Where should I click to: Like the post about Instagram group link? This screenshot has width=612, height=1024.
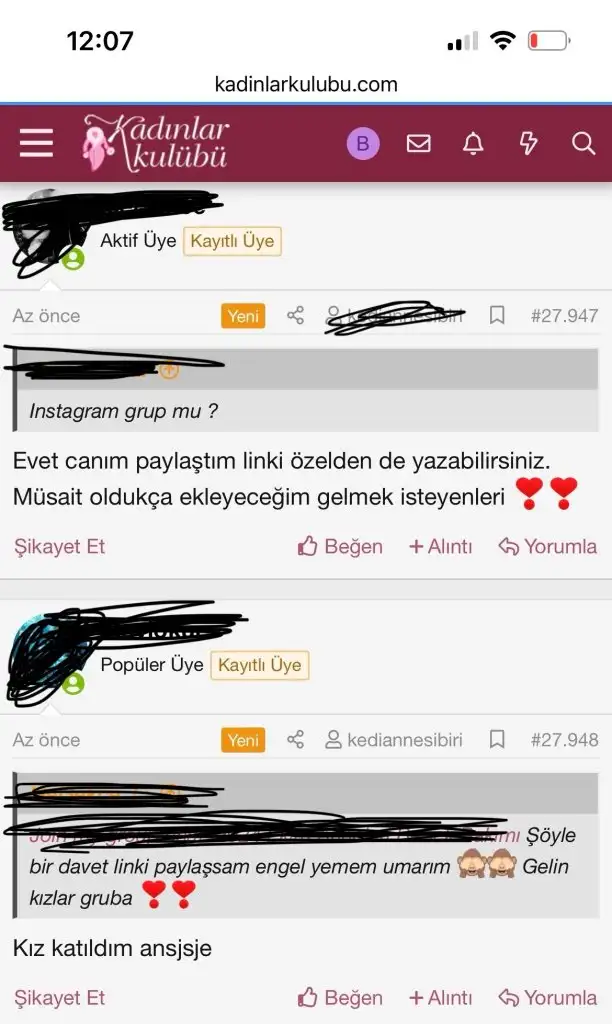point(341,546)
